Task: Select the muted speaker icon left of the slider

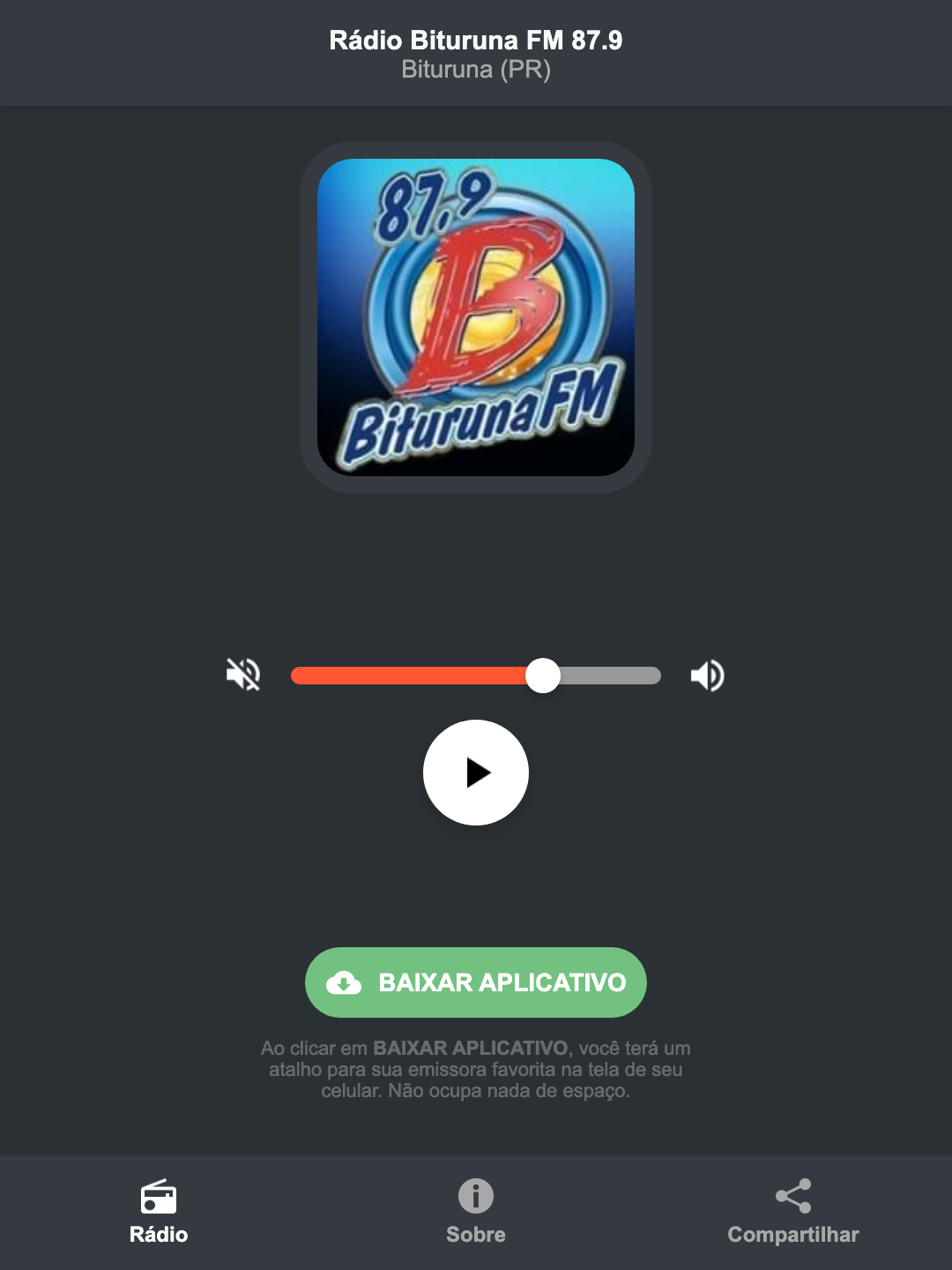Action: pyautogui.click(x=242, y=675)
